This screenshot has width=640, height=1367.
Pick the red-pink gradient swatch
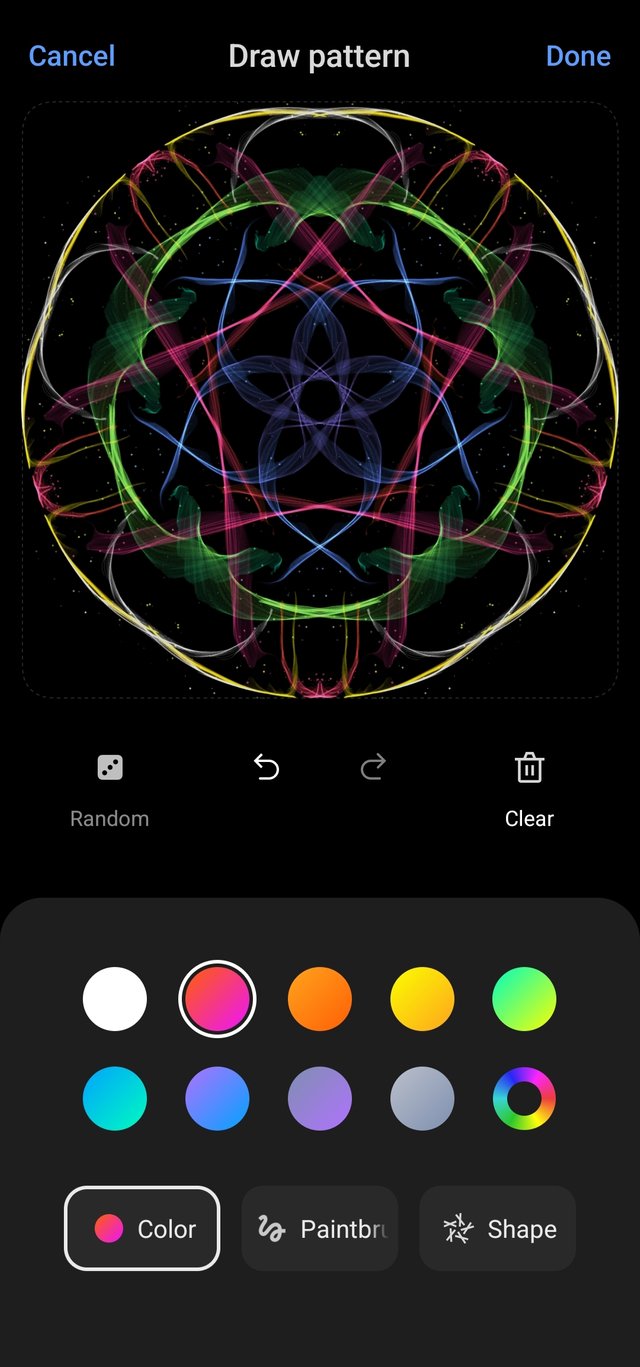(217, 998)
